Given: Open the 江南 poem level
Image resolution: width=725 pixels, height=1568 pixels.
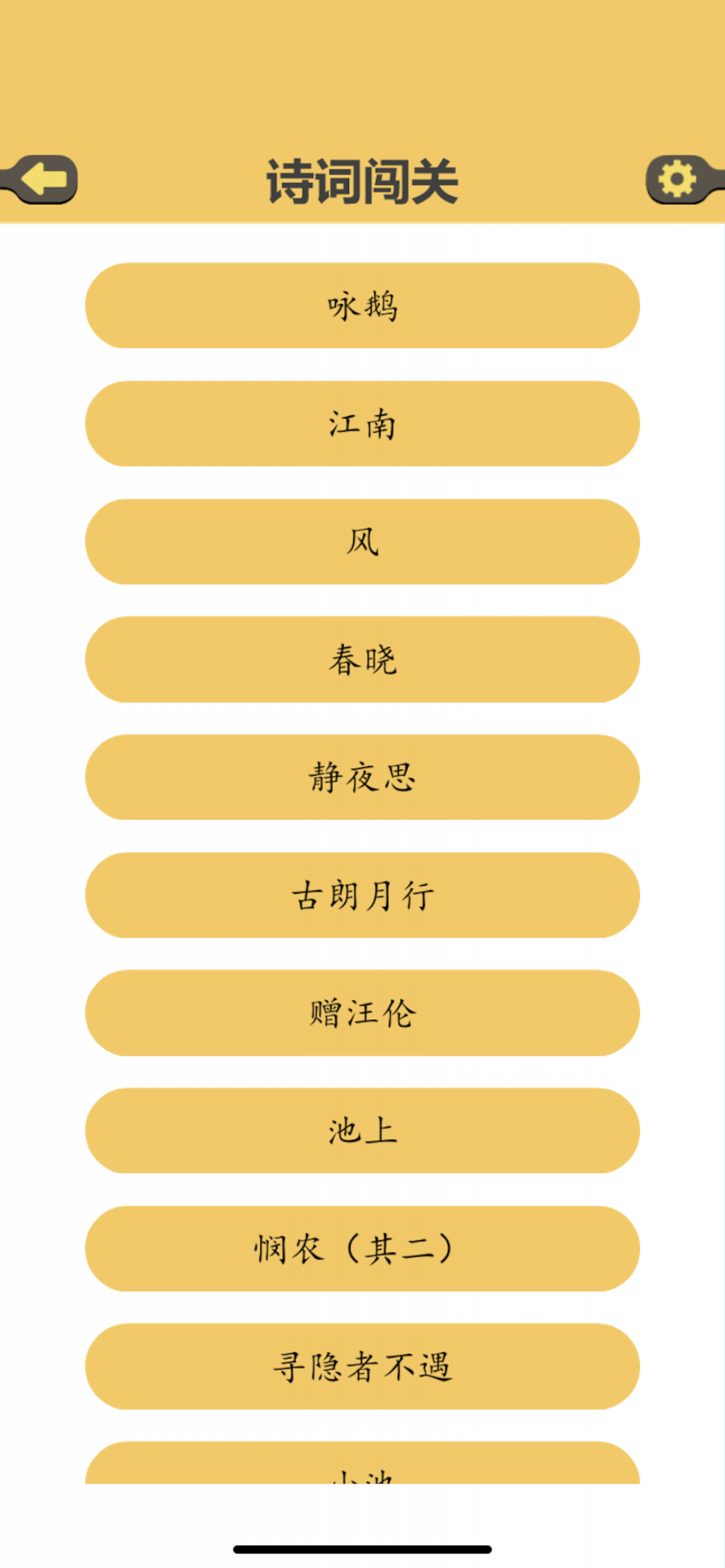Looking at the screenshot, I should point(362,424).
